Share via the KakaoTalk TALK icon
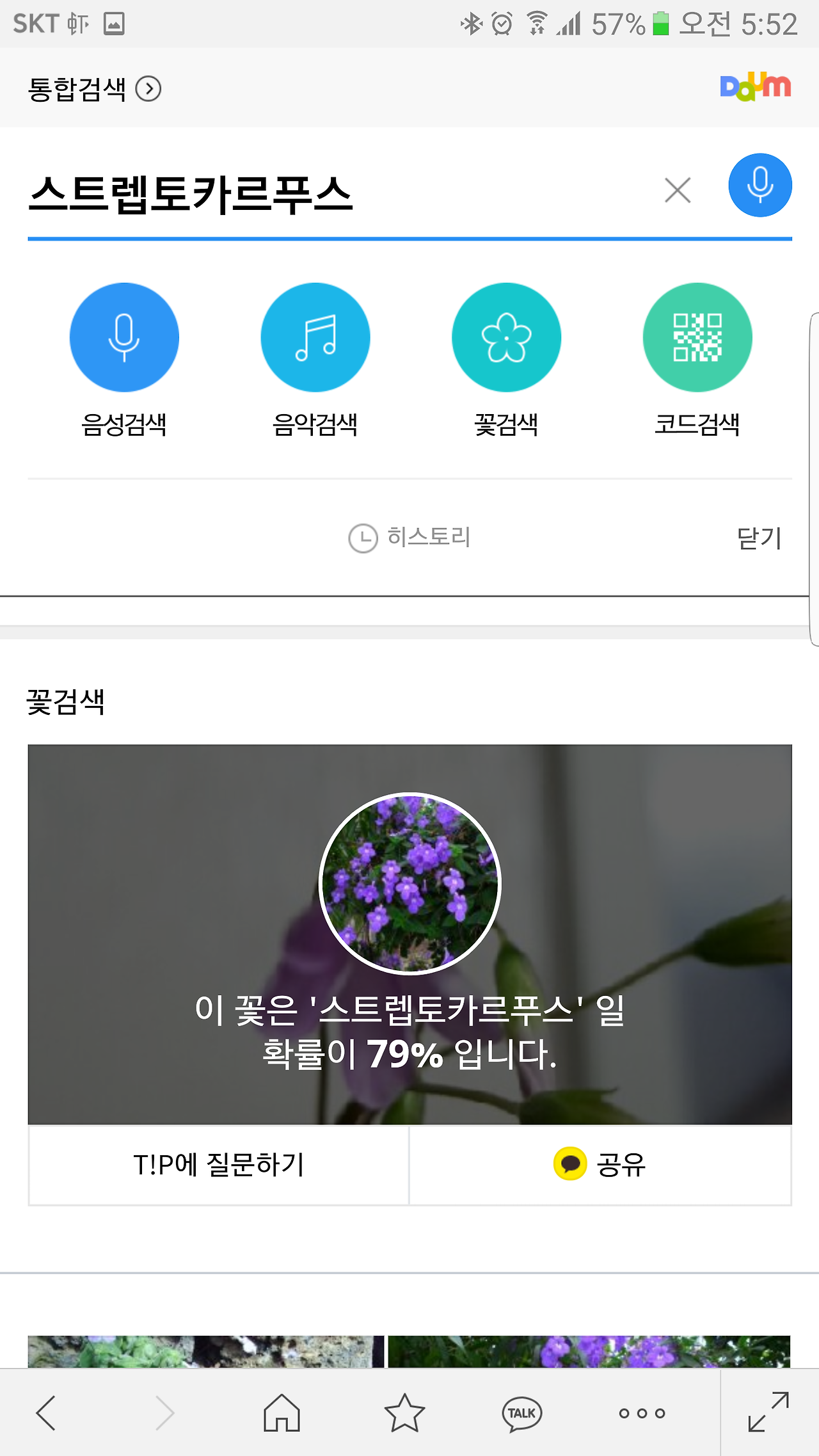This screenshot has width=819, height=1456. [522, 1413]
